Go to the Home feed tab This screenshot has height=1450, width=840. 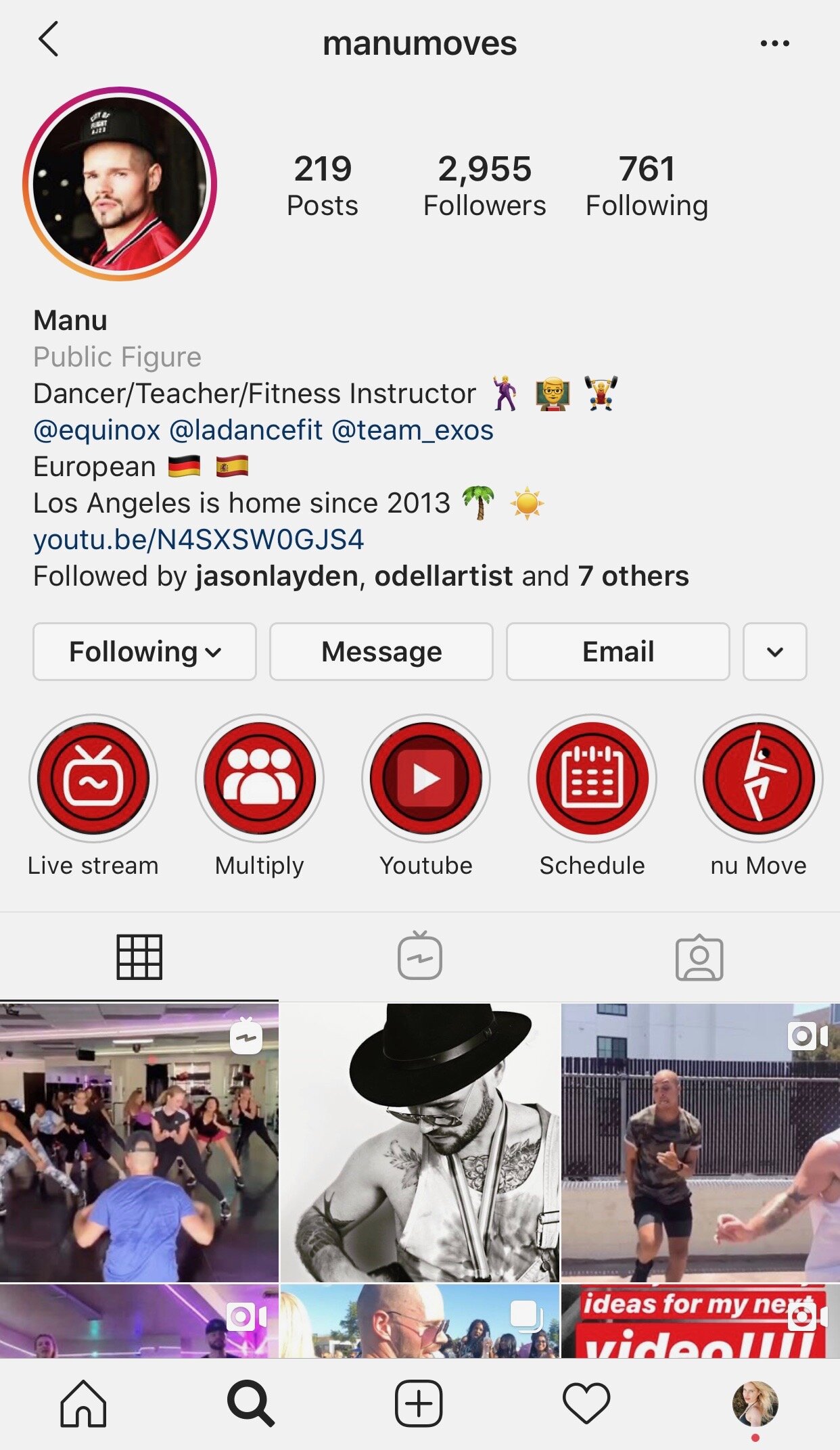83,1403
